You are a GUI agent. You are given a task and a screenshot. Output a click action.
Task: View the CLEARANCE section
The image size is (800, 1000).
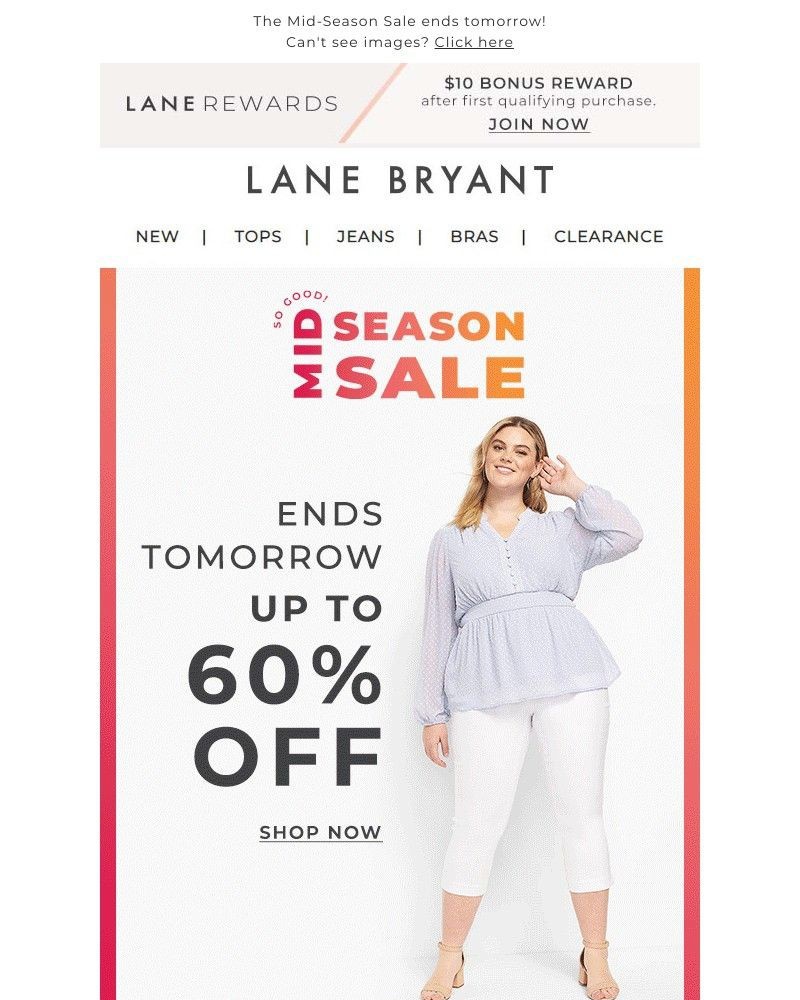tap(608, 237)
